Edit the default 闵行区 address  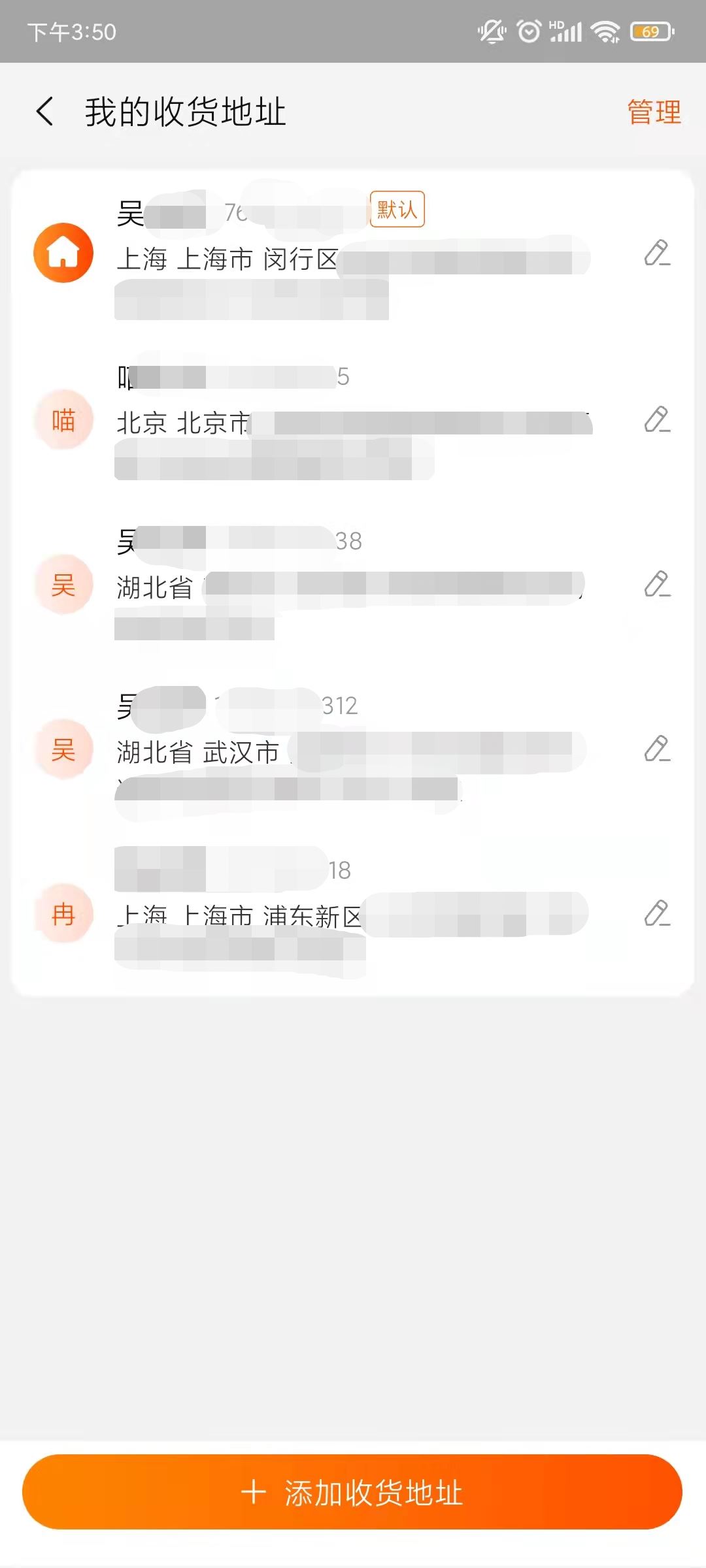pyautogui.click(x=657, y=253)
